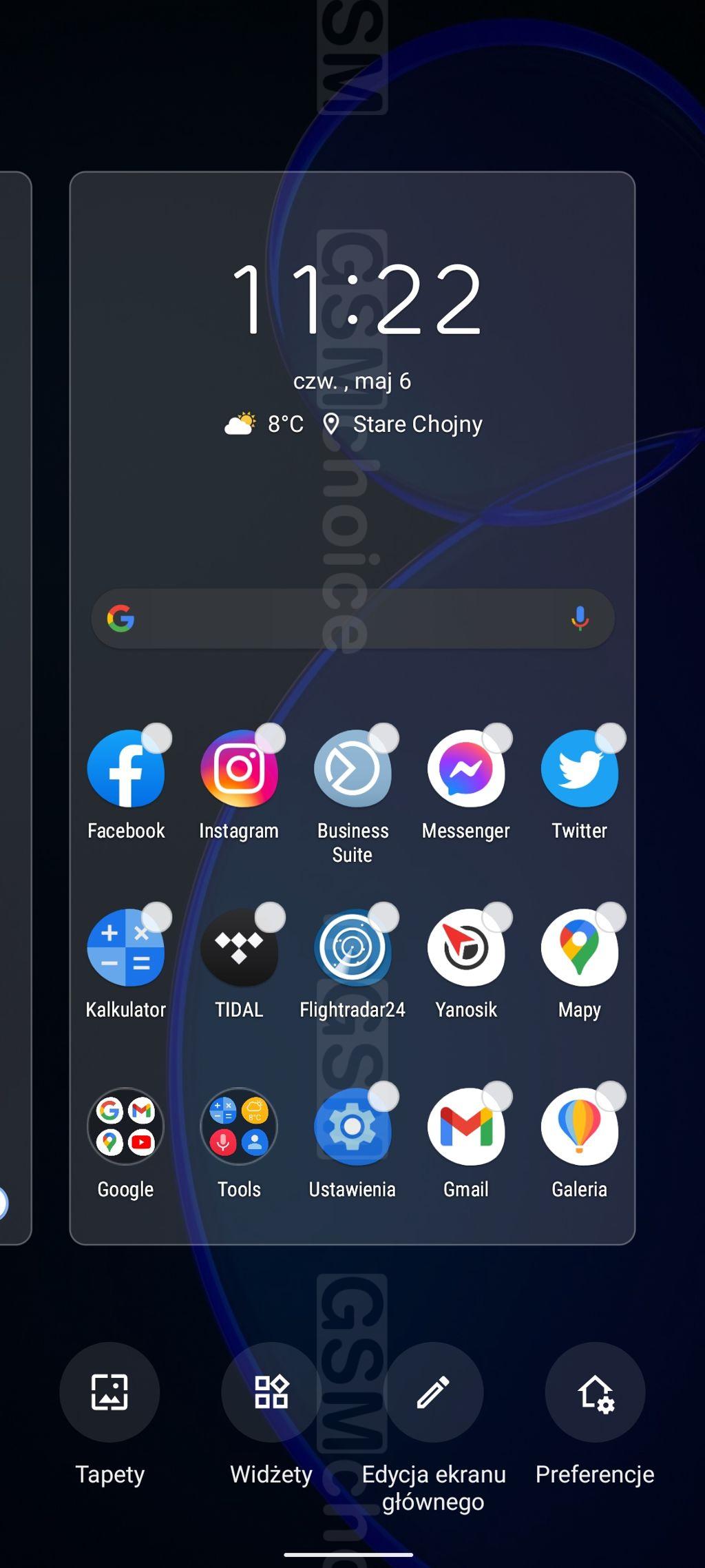Select the Yanosik app icon
705x1568 pixels.
(466, 947)
